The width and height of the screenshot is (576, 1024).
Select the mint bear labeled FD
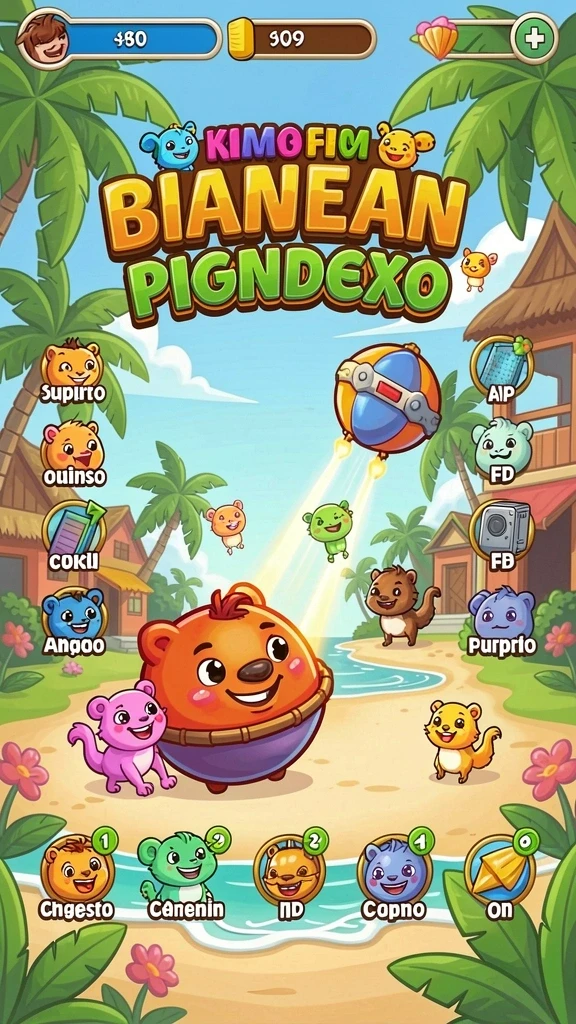click(x=502, y=451)
